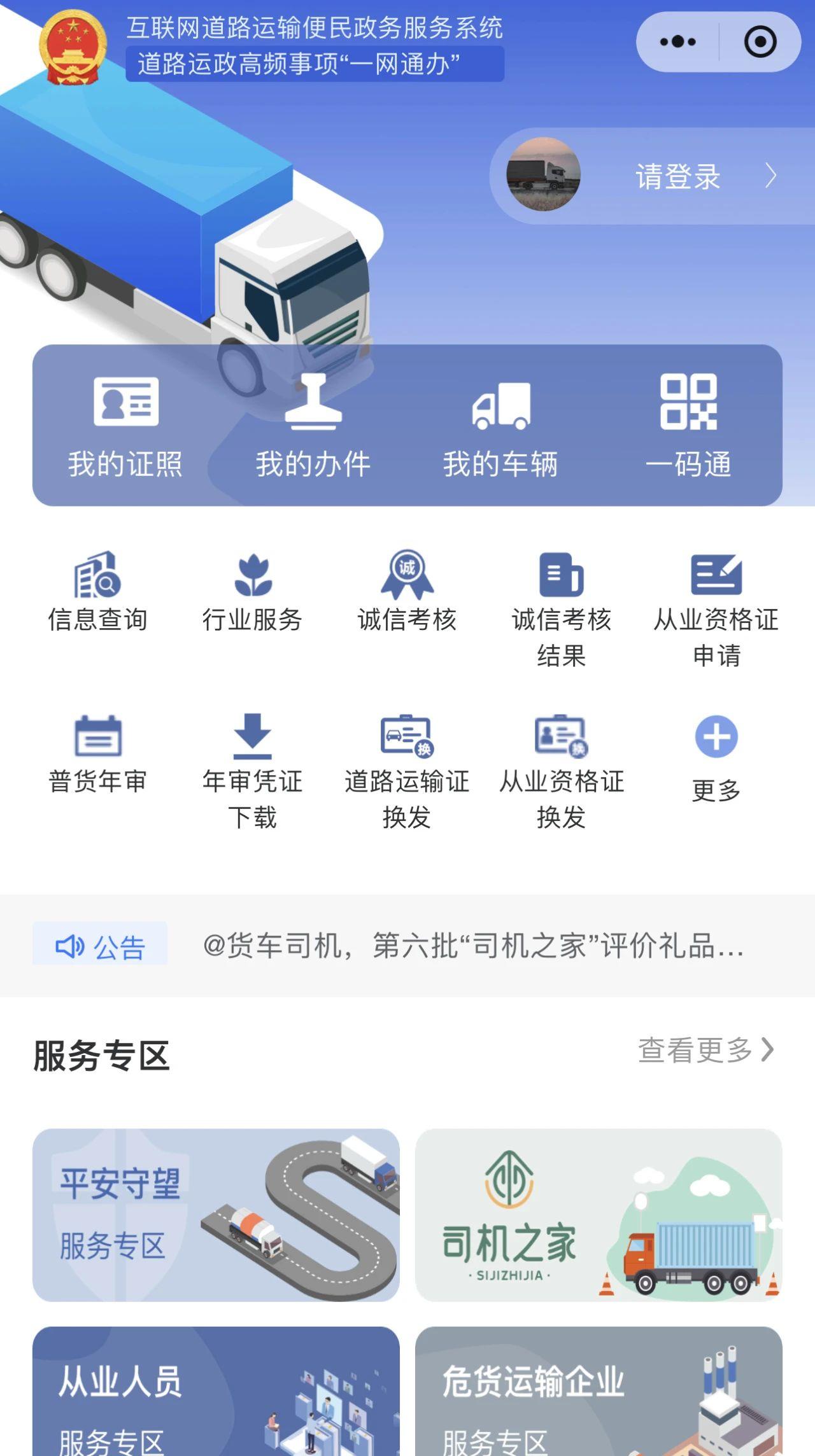
Task: Select 道路运输证换发
Action: coord(407,770)
